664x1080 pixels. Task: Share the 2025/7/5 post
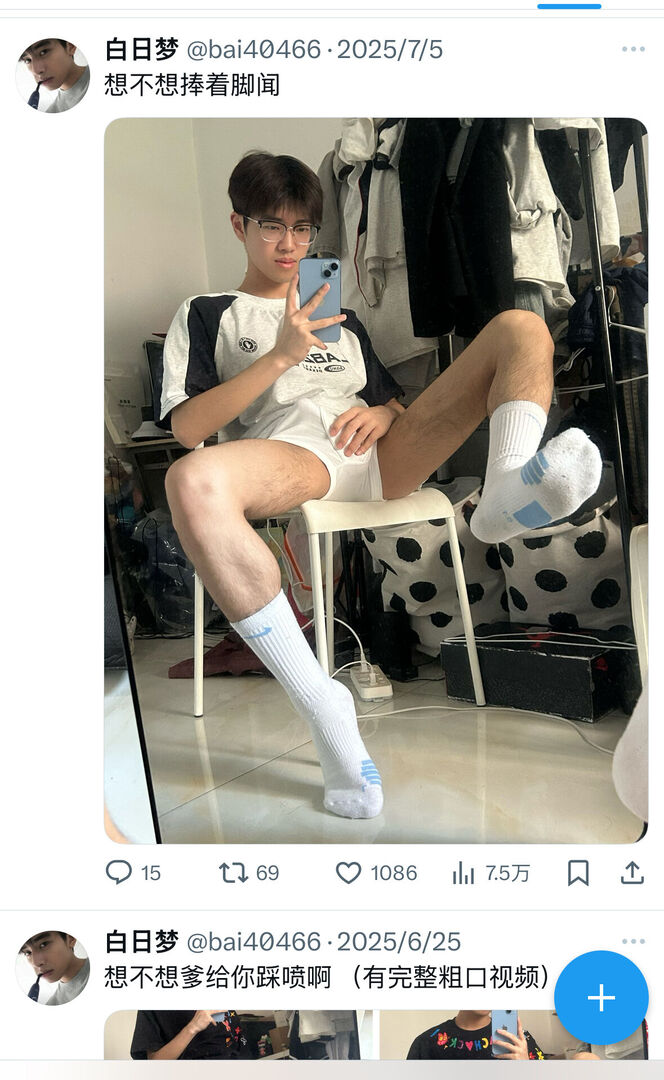pyautogui.click(x=632, y=873)
